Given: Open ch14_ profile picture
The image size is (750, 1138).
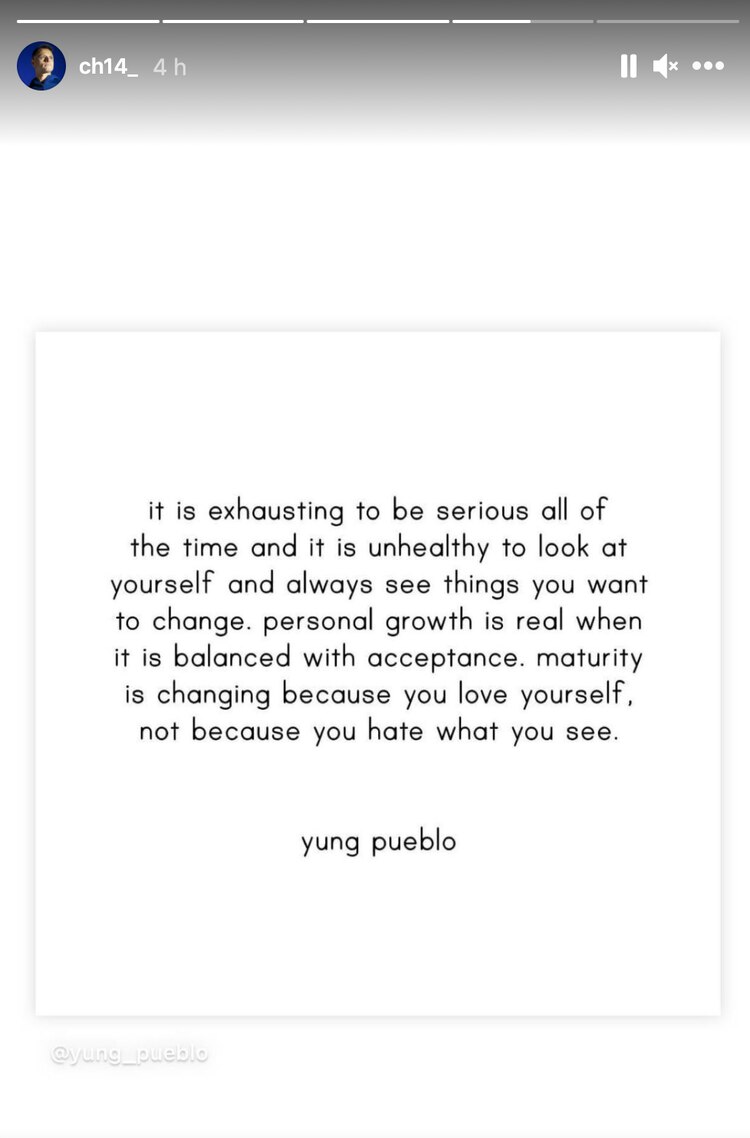Looking at the screenshot, I should click(x=41, y=67).
